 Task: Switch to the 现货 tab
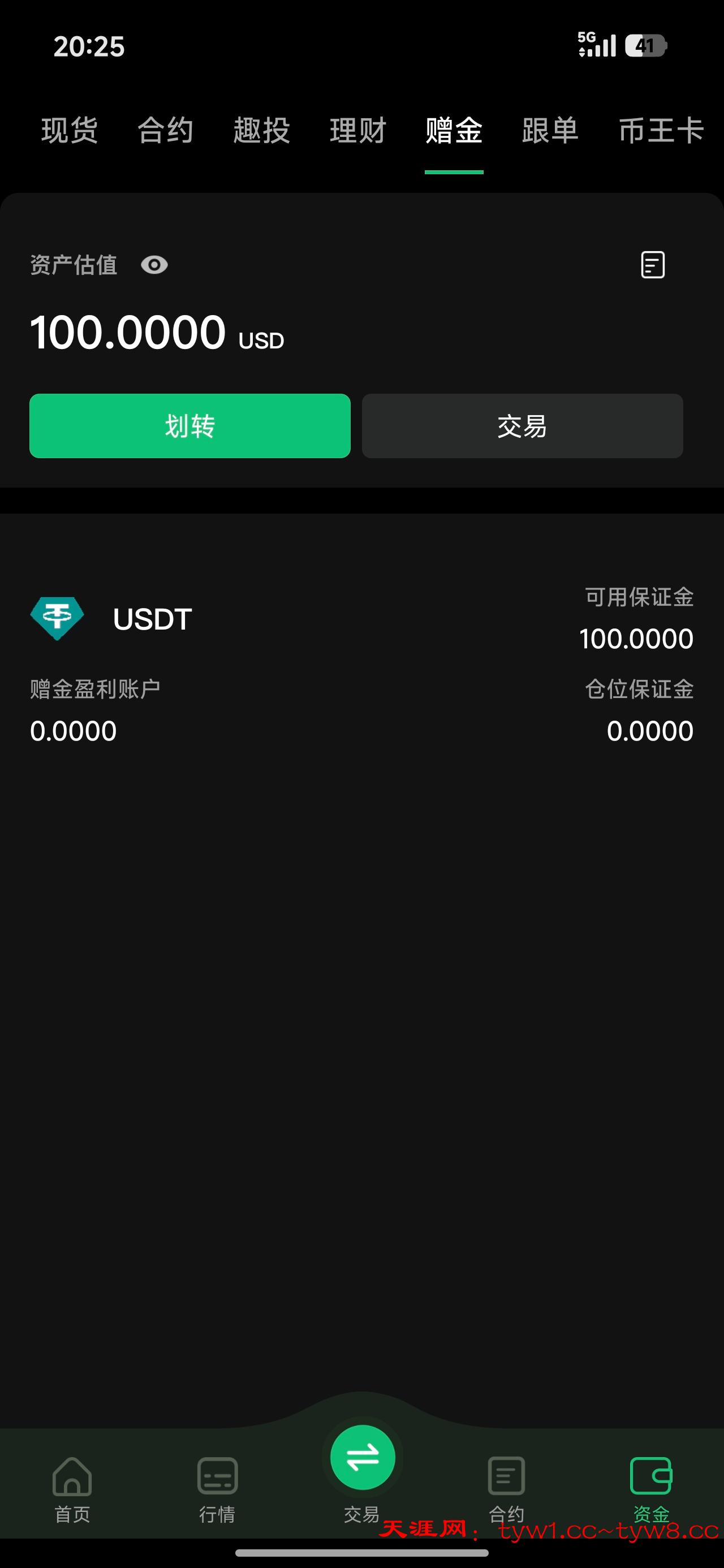click(70, 131)
